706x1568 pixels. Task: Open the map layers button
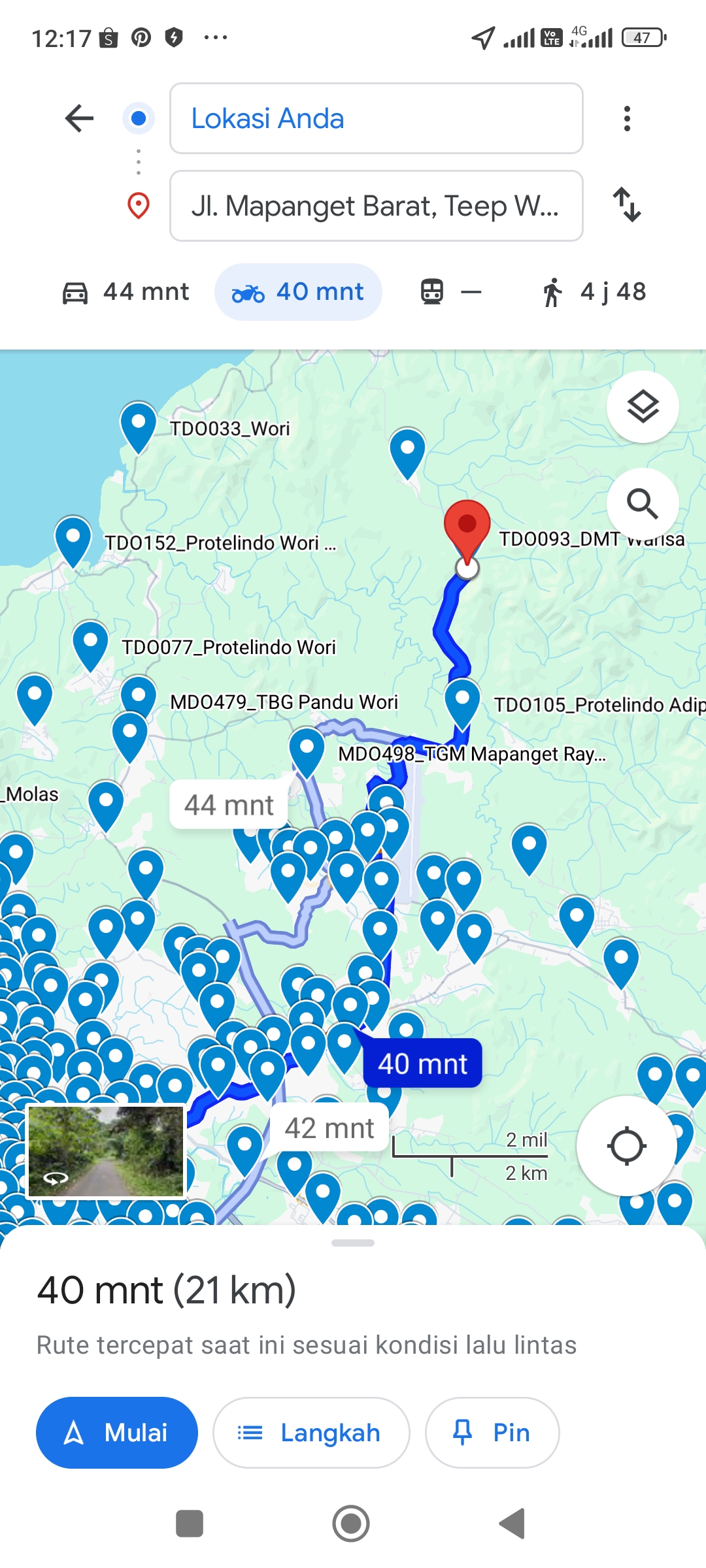coord(643,406)
